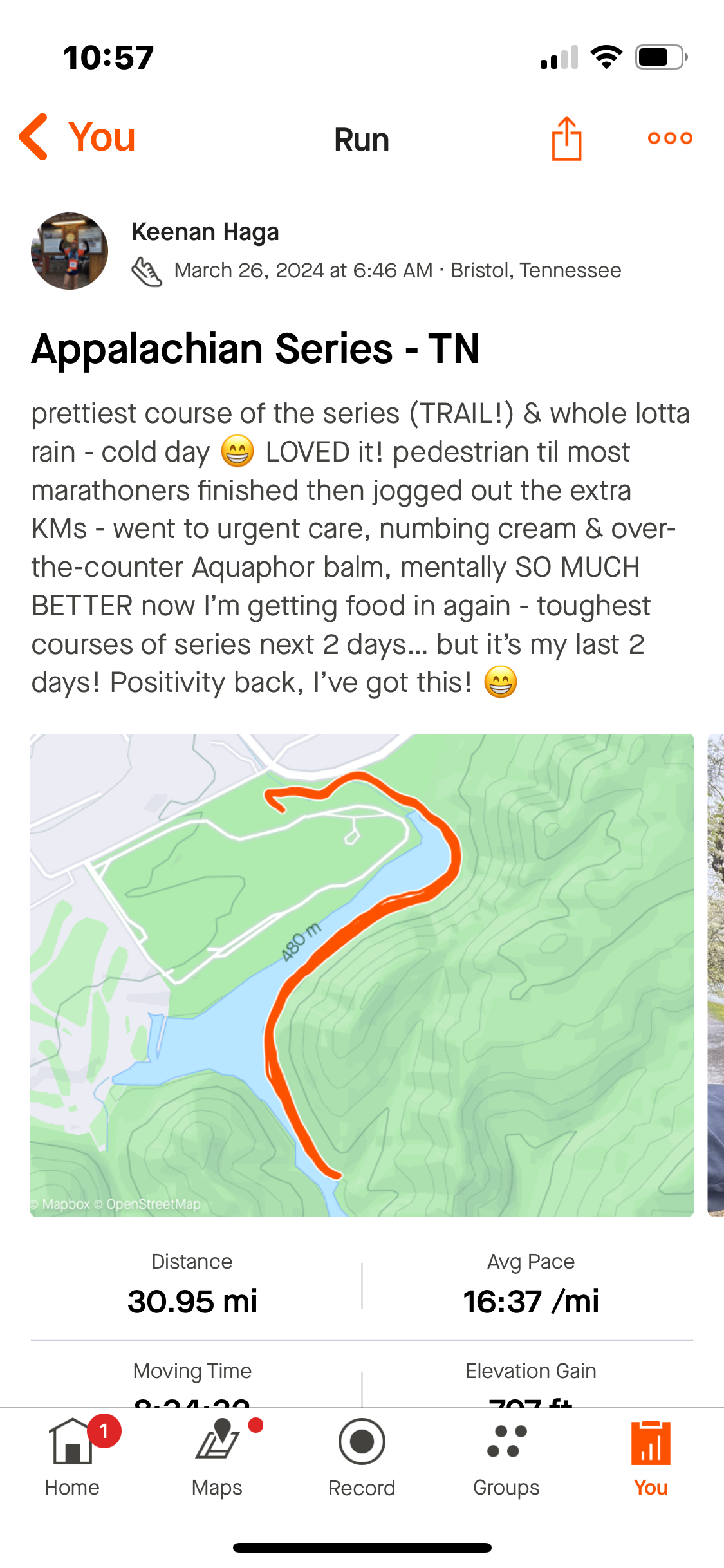View the activity photo beside the map
This screenshot has width=724, height=1568.
pyautogui.click(x=716, y=975)
